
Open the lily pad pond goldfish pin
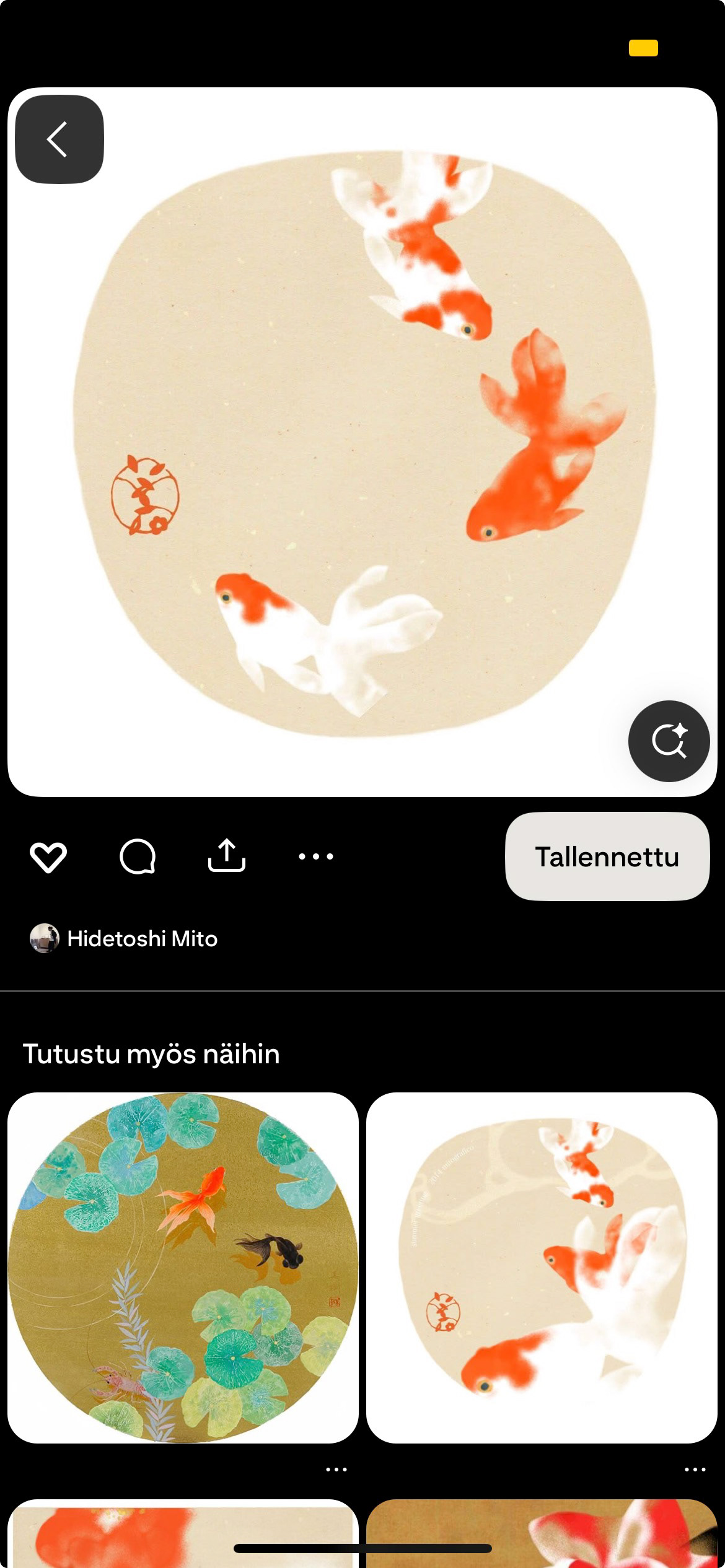(x=183, y=1268)
